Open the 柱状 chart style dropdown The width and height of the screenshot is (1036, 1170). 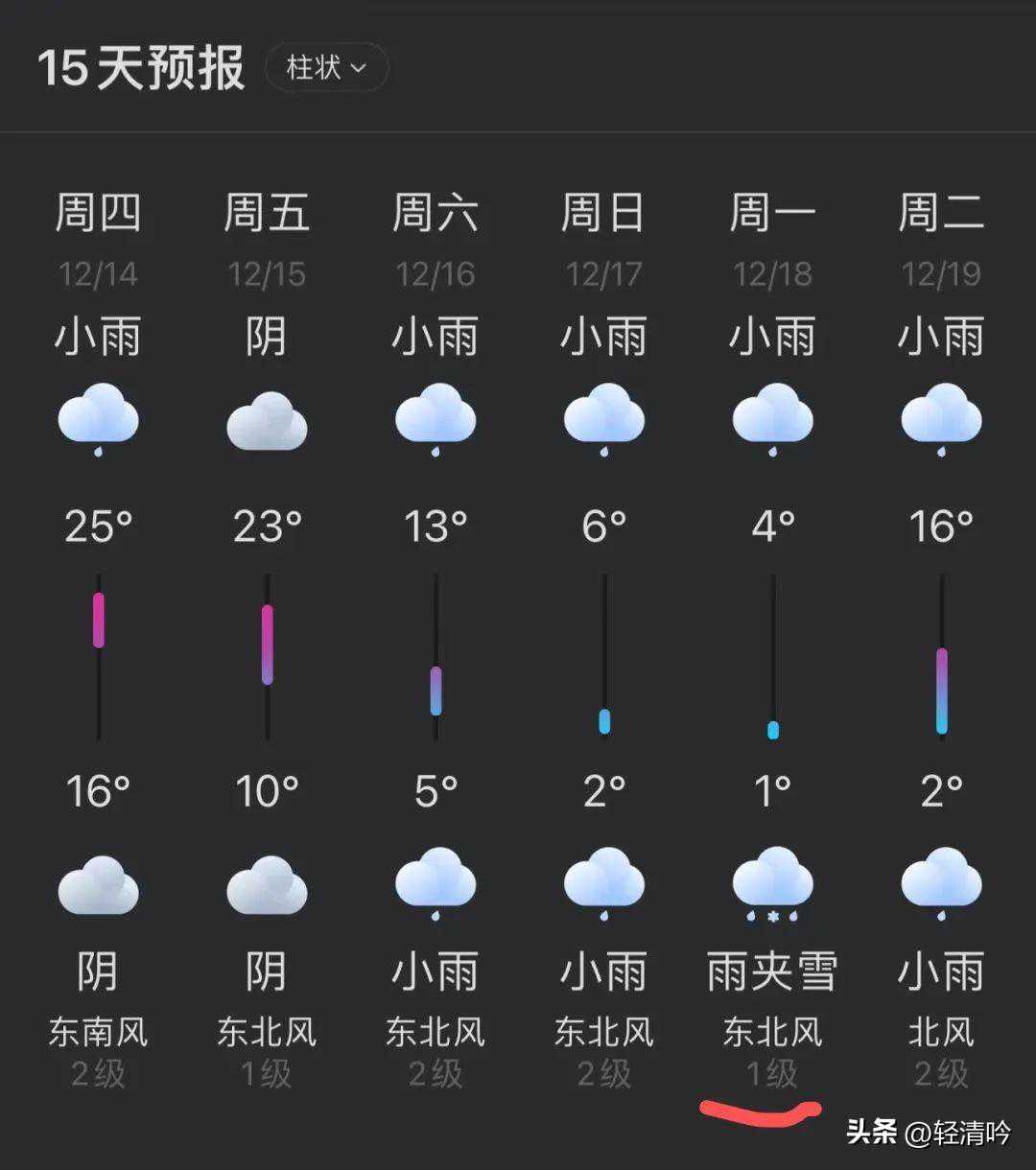[x=326, y=68]
